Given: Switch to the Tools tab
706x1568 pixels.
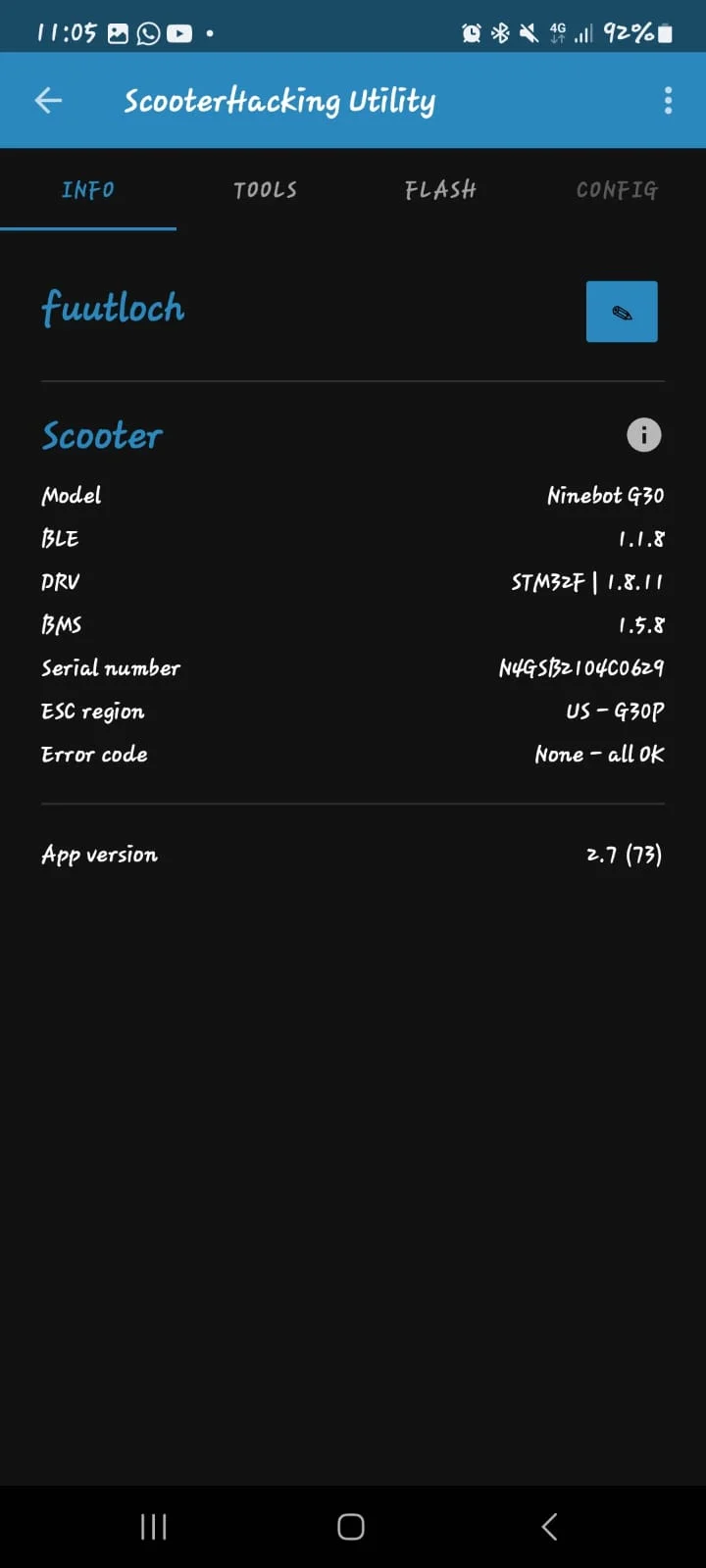Looking at the screenshot, I should tap(265, 190).
